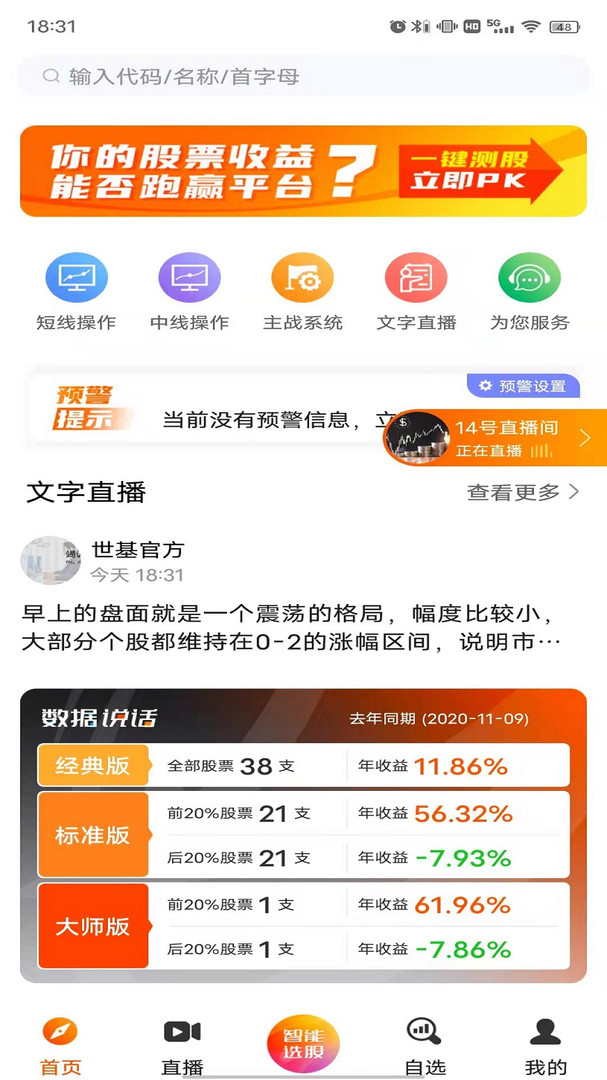The image size is (607, 1080).
Task: Open the 一键测股 立即PK banner
Action: (x=303, y=171)
